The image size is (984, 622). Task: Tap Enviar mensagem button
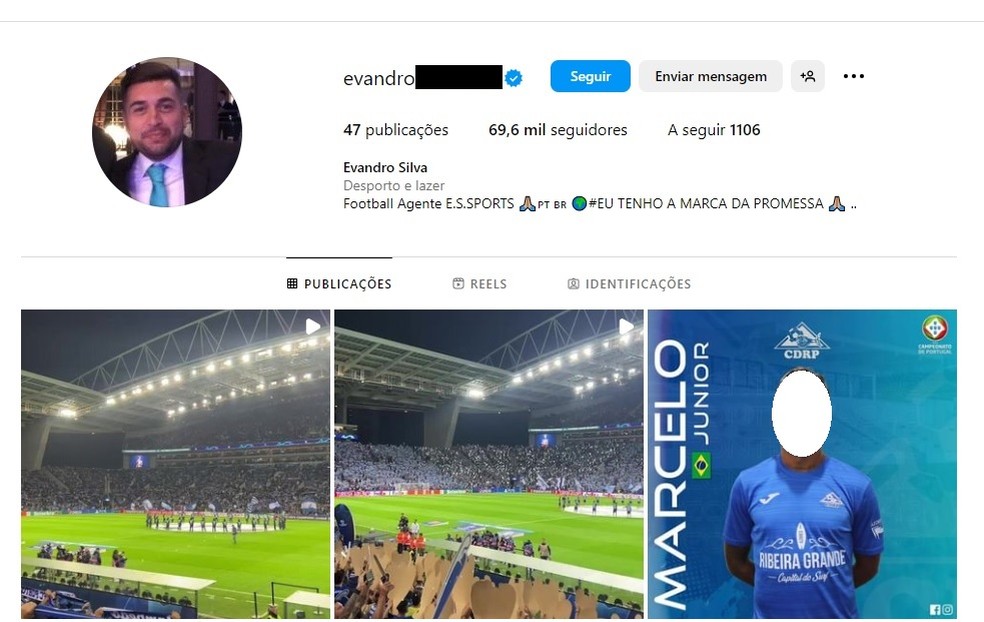pos(710,76)
